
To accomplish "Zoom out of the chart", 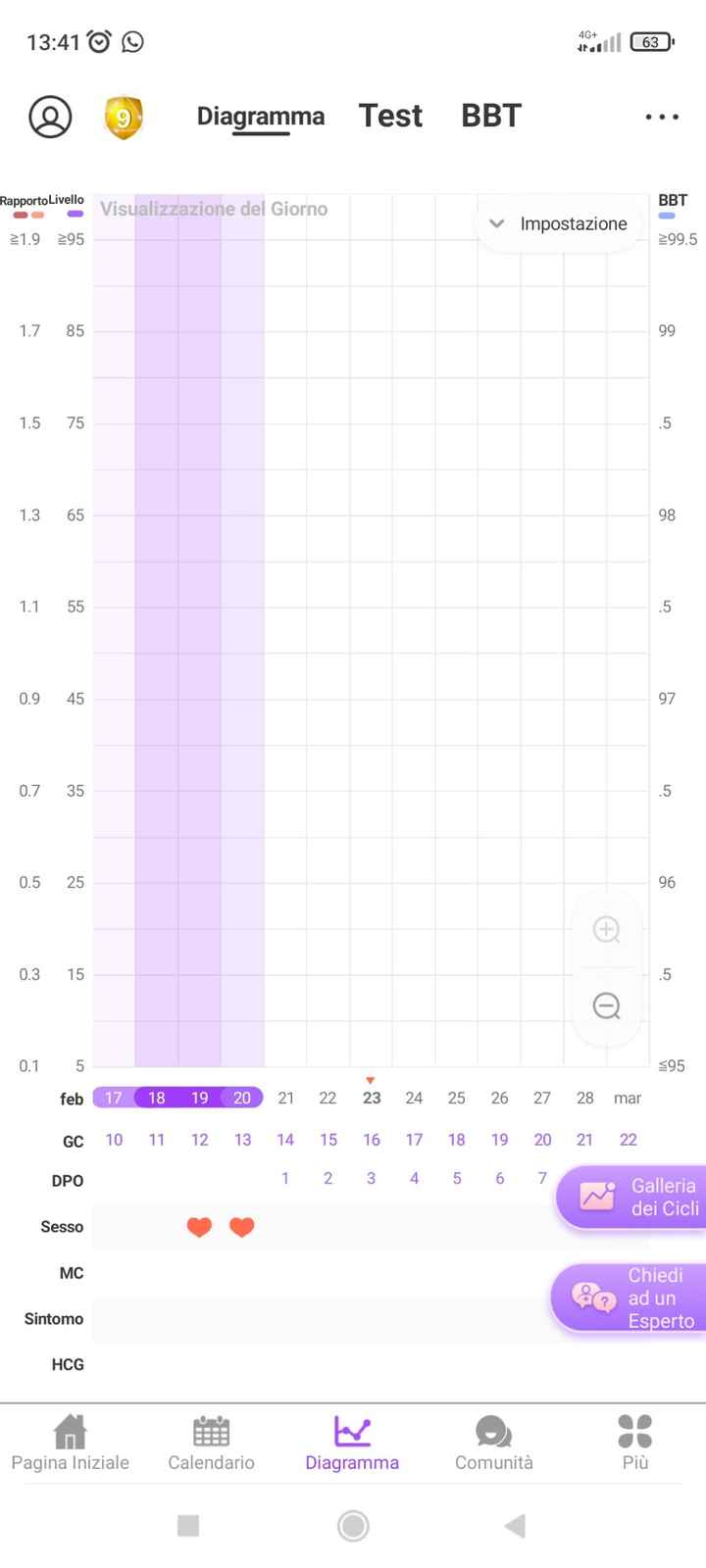I will pyautogui.click(x=607, y=1005).
